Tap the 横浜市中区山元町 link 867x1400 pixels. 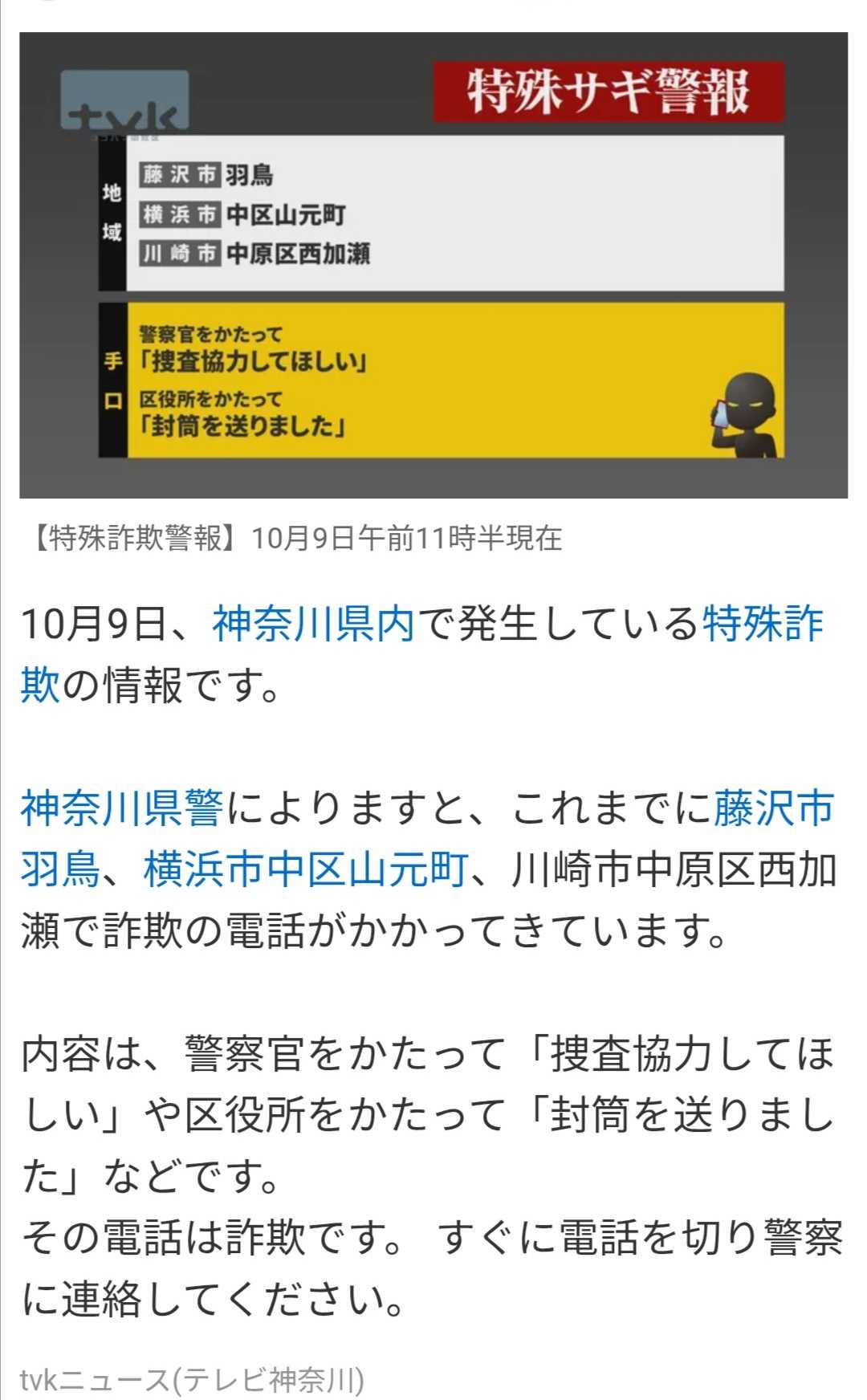pos(305,870)
